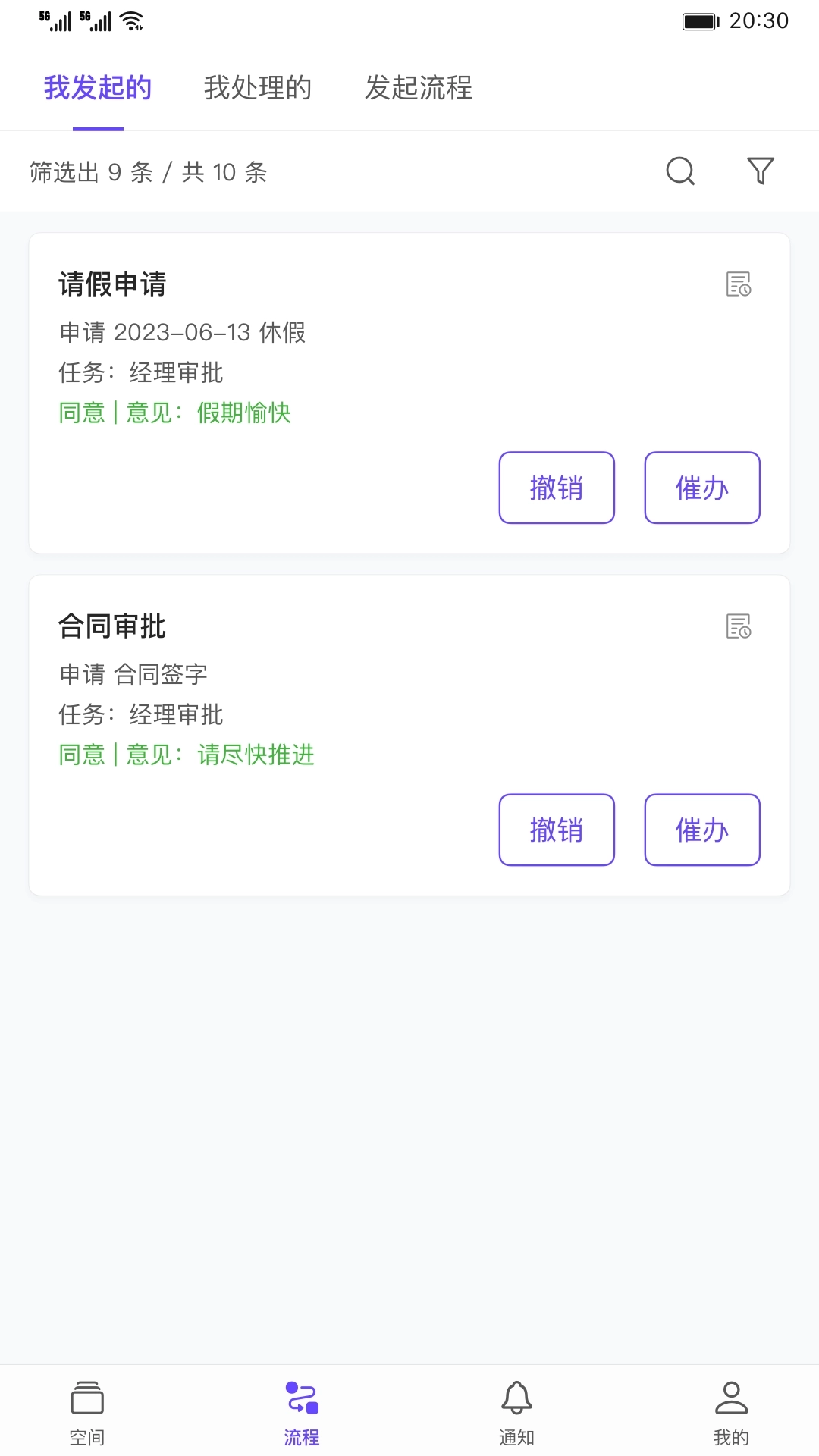Open the 通知 tab
This screenshot has height=1456, width=819.
(x=516, y=1411)
